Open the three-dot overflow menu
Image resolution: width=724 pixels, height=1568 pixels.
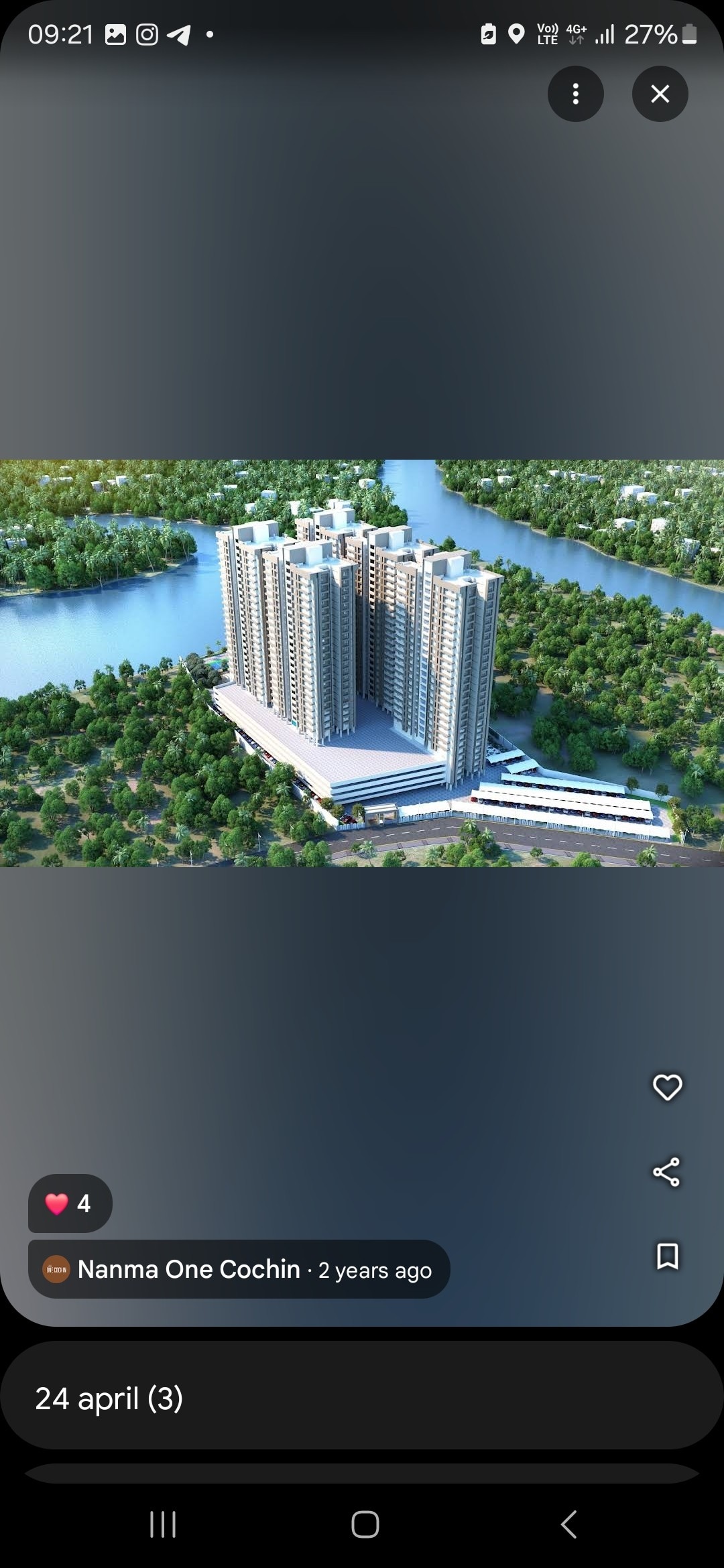click(x=575, y=94)
